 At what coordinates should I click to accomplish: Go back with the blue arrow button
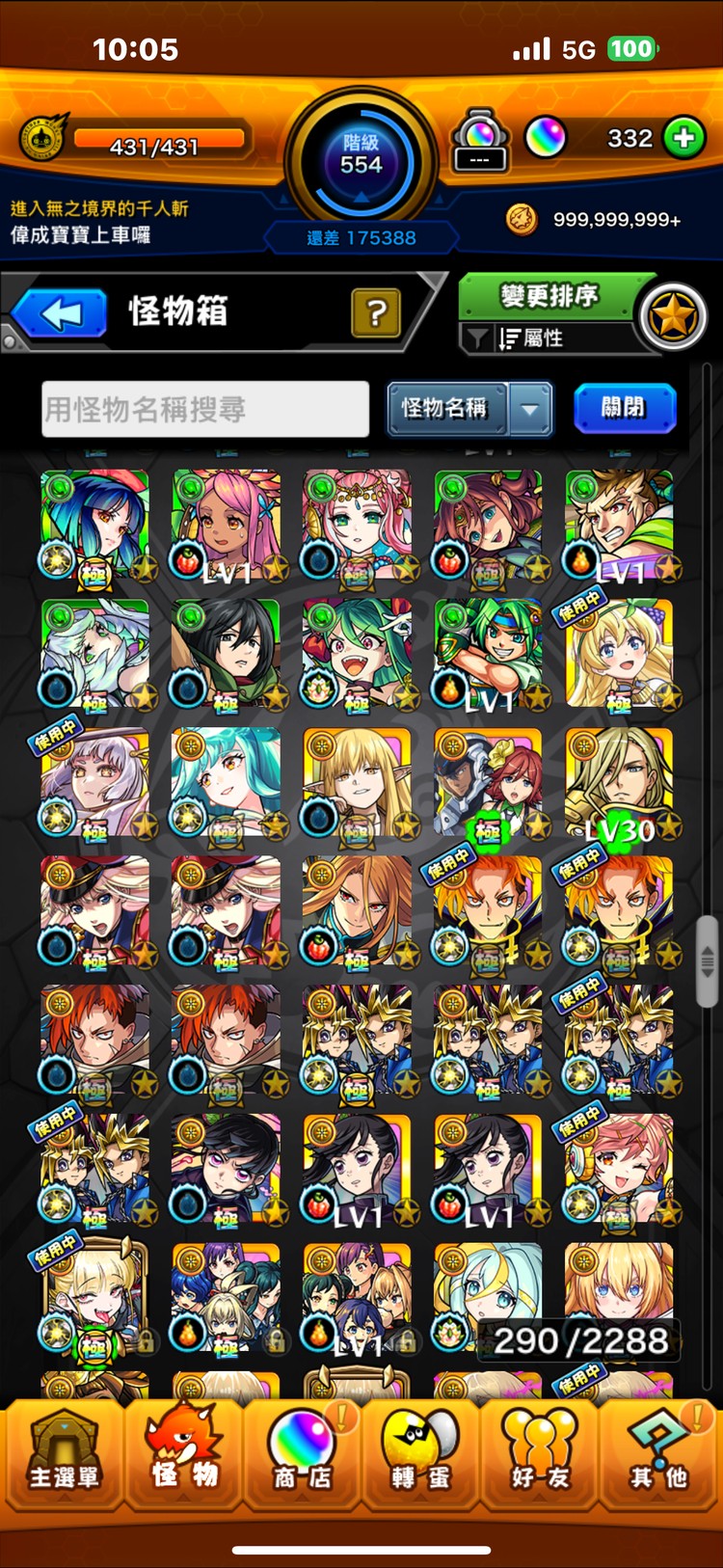click(60, 313)
